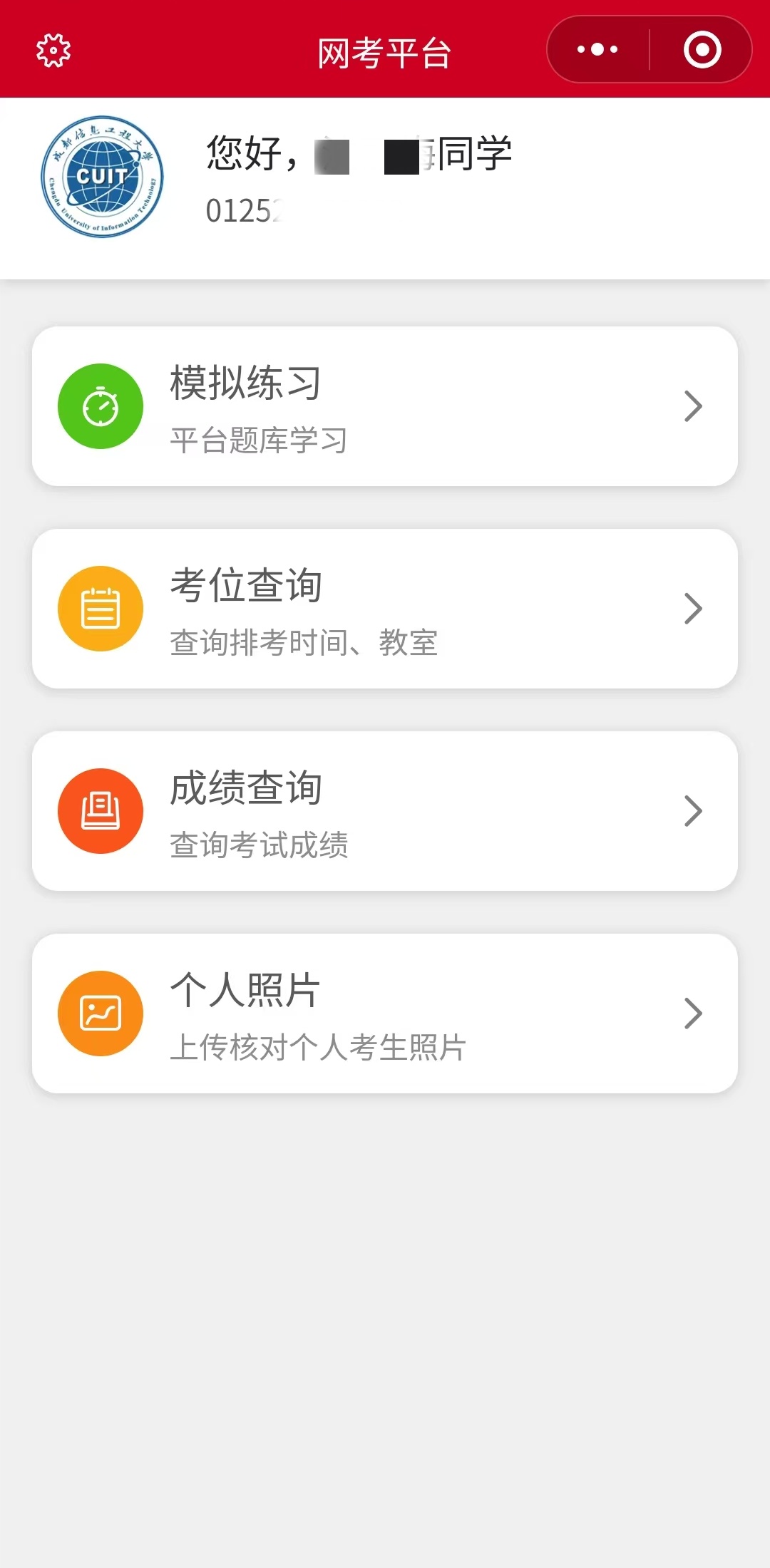Open 个人照片 to upload student photo
Image resolution: width=770 pixels, height=1568 pixels.
click(385, 1013)
